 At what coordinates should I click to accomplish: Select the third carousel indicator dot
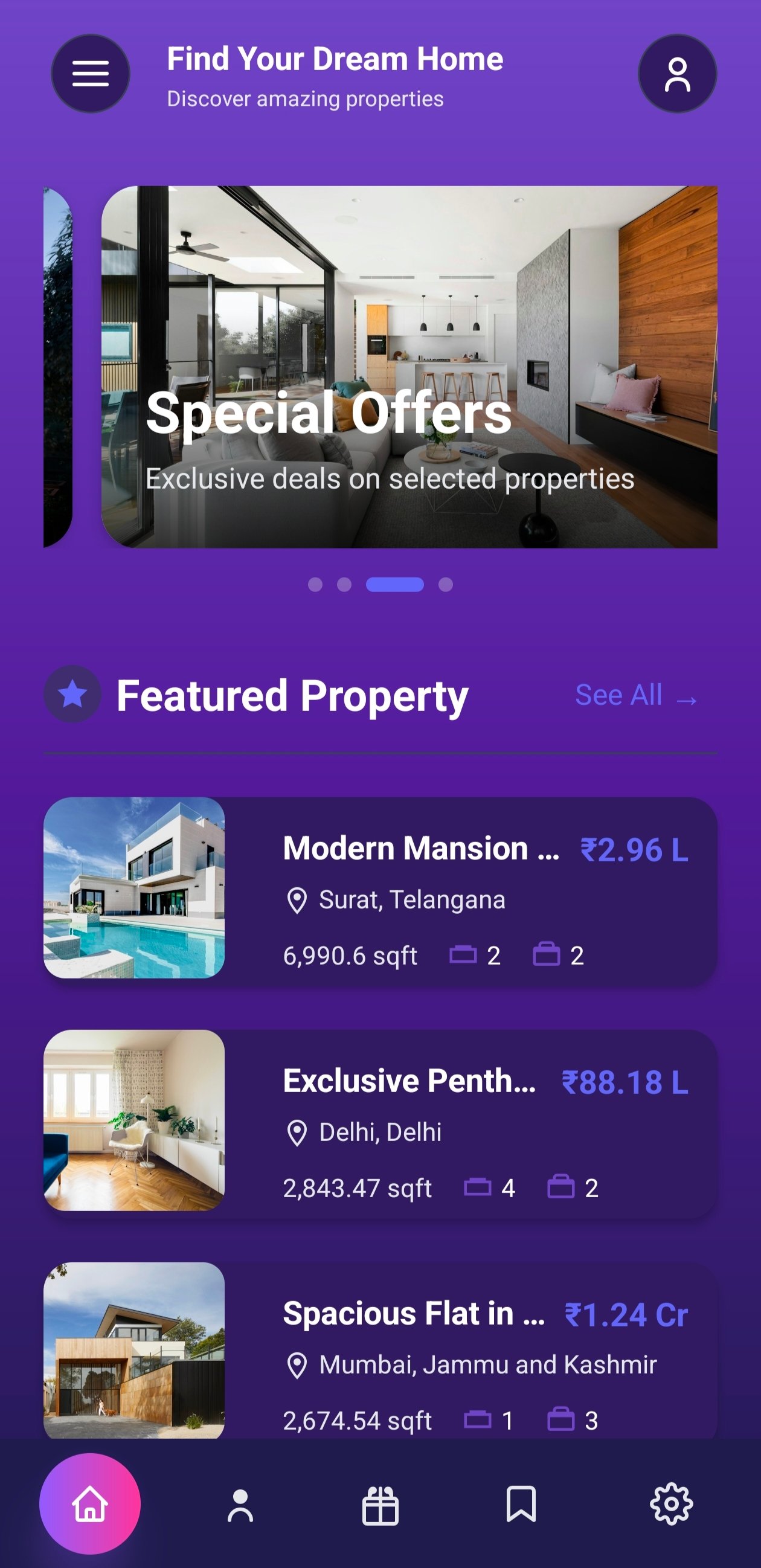point(395,585)
